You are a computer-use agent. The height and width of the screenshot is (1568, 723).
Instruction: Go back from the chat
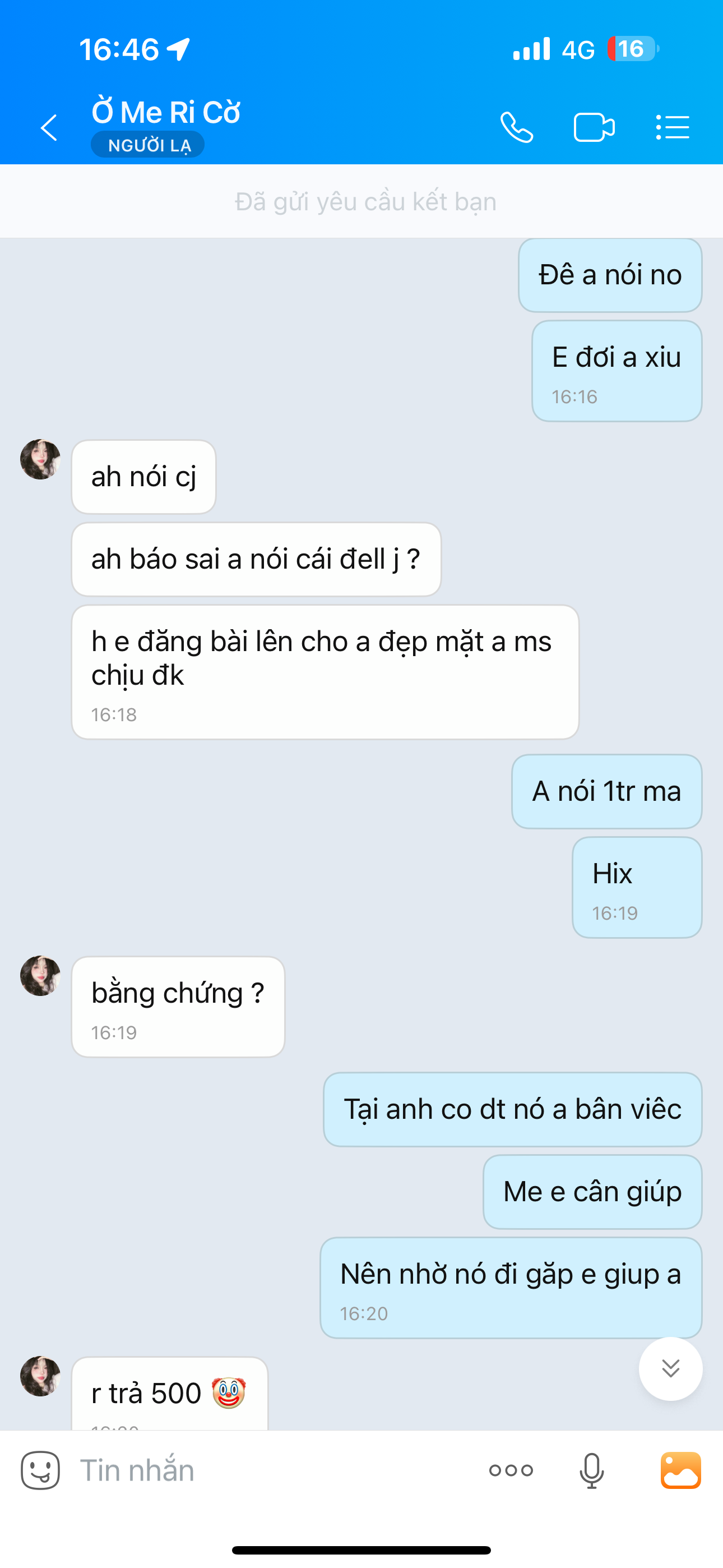(x=49, y=128)
